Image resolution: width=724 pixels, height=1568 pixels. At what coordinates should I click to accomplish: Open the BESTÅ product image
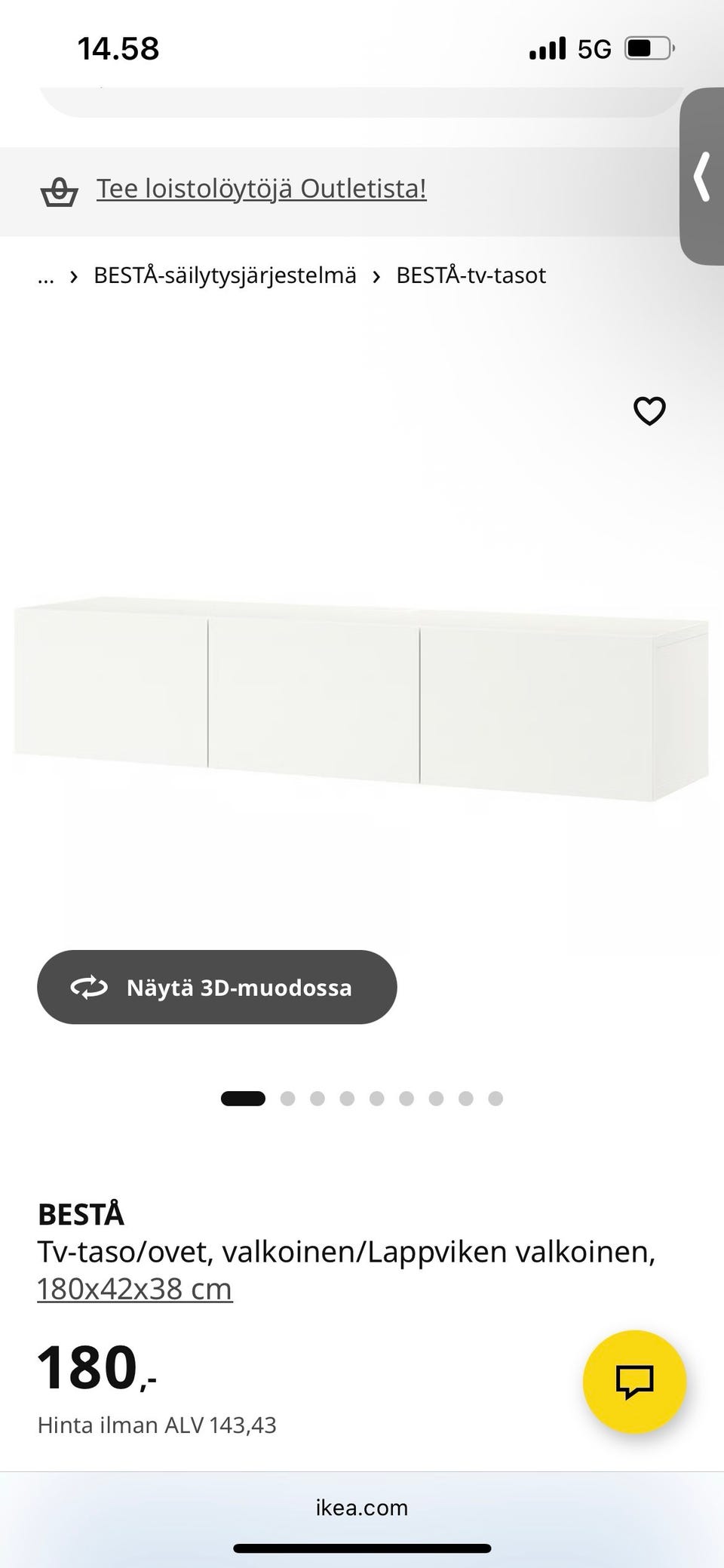pyautogui.click(x=361, y=699)
